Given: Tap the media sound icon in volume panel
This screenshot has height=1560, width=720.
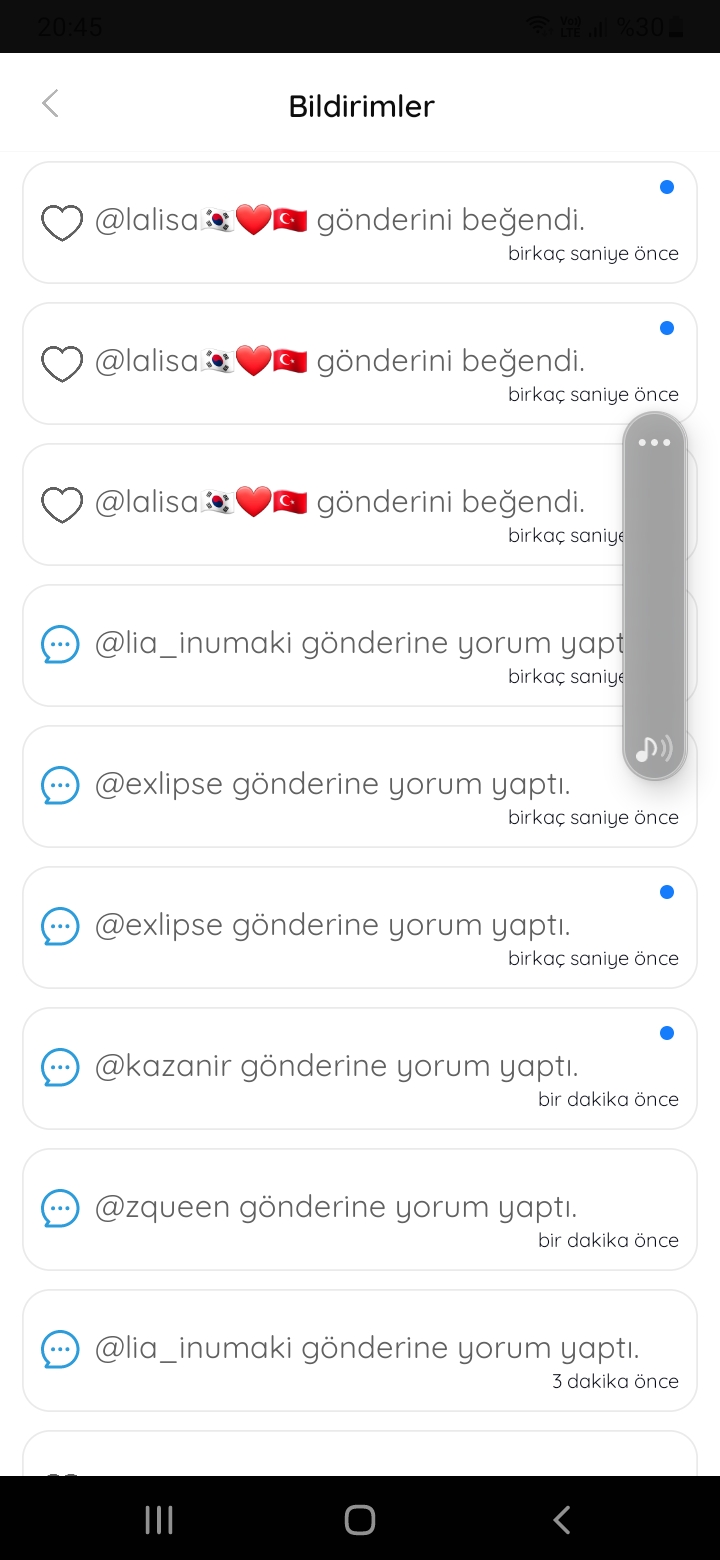Looking at the screenshot, I should [654, 748].
